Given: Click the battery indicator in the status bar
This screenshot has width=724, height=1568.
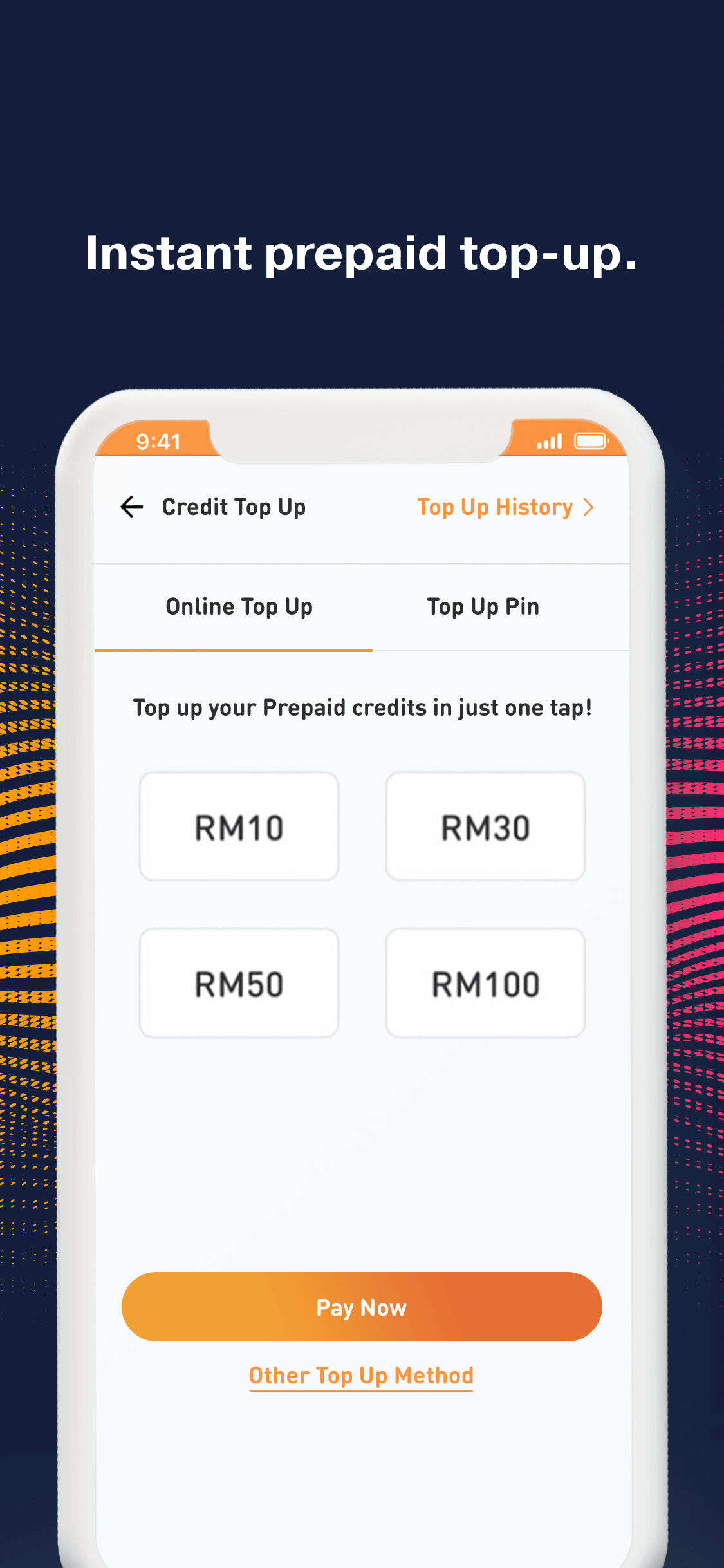Looking at the screenshot, I should click(591, 441).
